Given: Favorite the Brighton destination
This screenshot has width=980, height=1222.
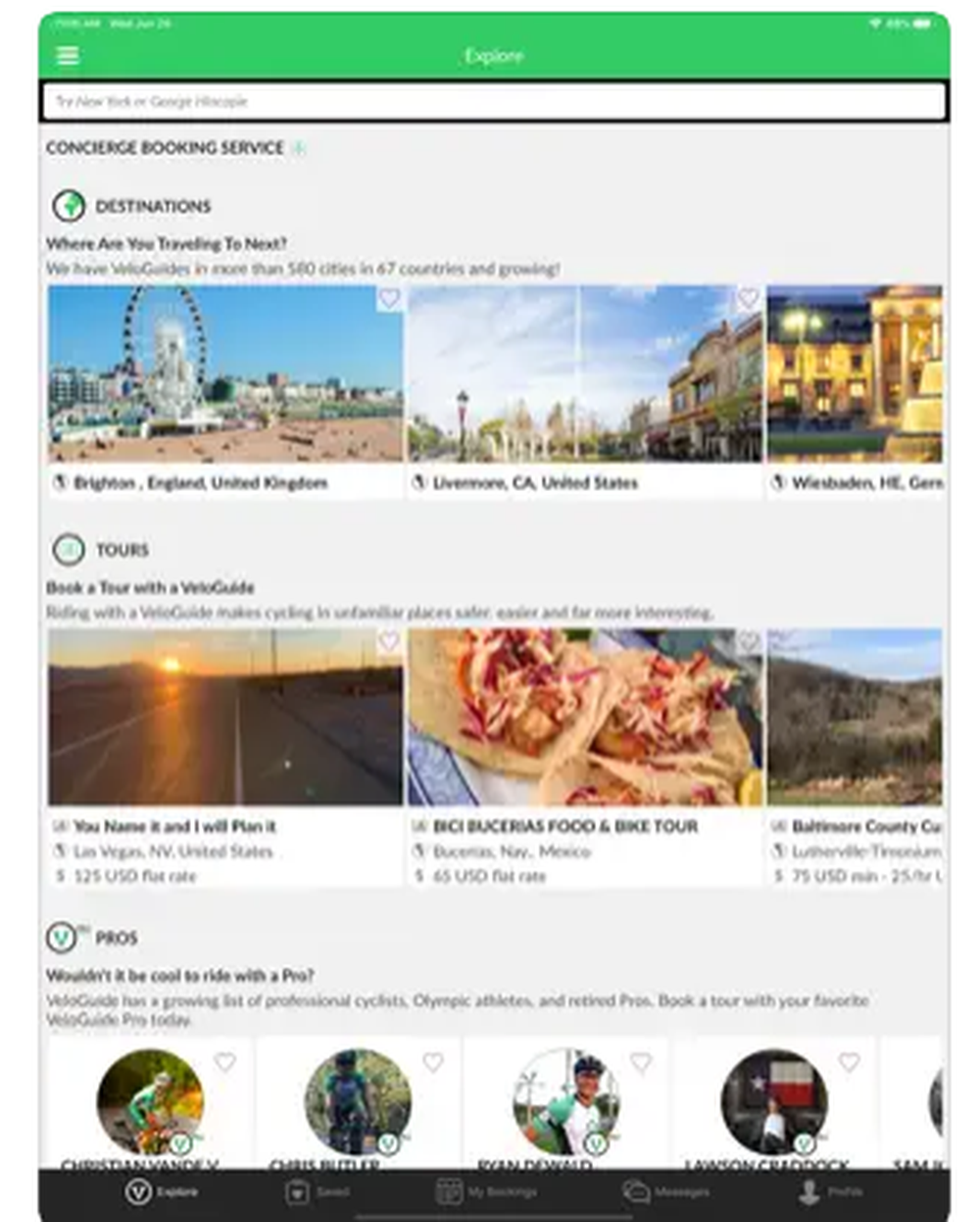Looking at the screenshot, I should pyautogui.click(x=389, y=299).
